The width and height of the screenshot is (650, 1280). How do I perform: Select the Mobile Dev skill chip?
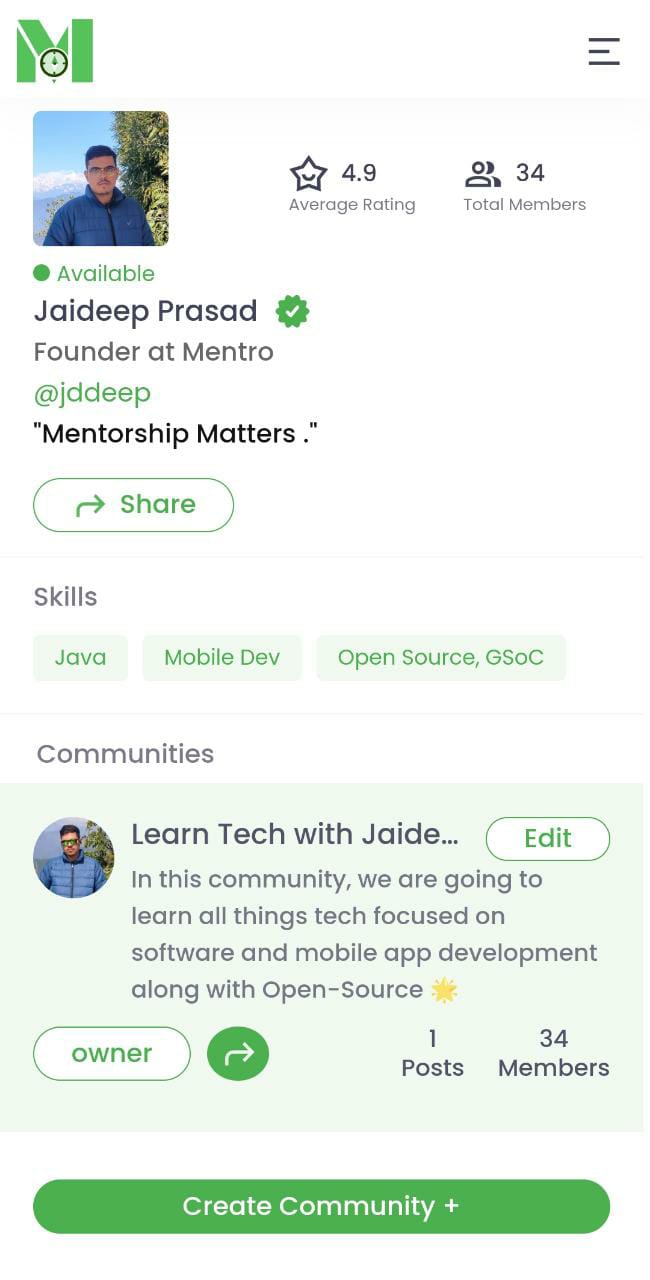(x=222, y=658)
